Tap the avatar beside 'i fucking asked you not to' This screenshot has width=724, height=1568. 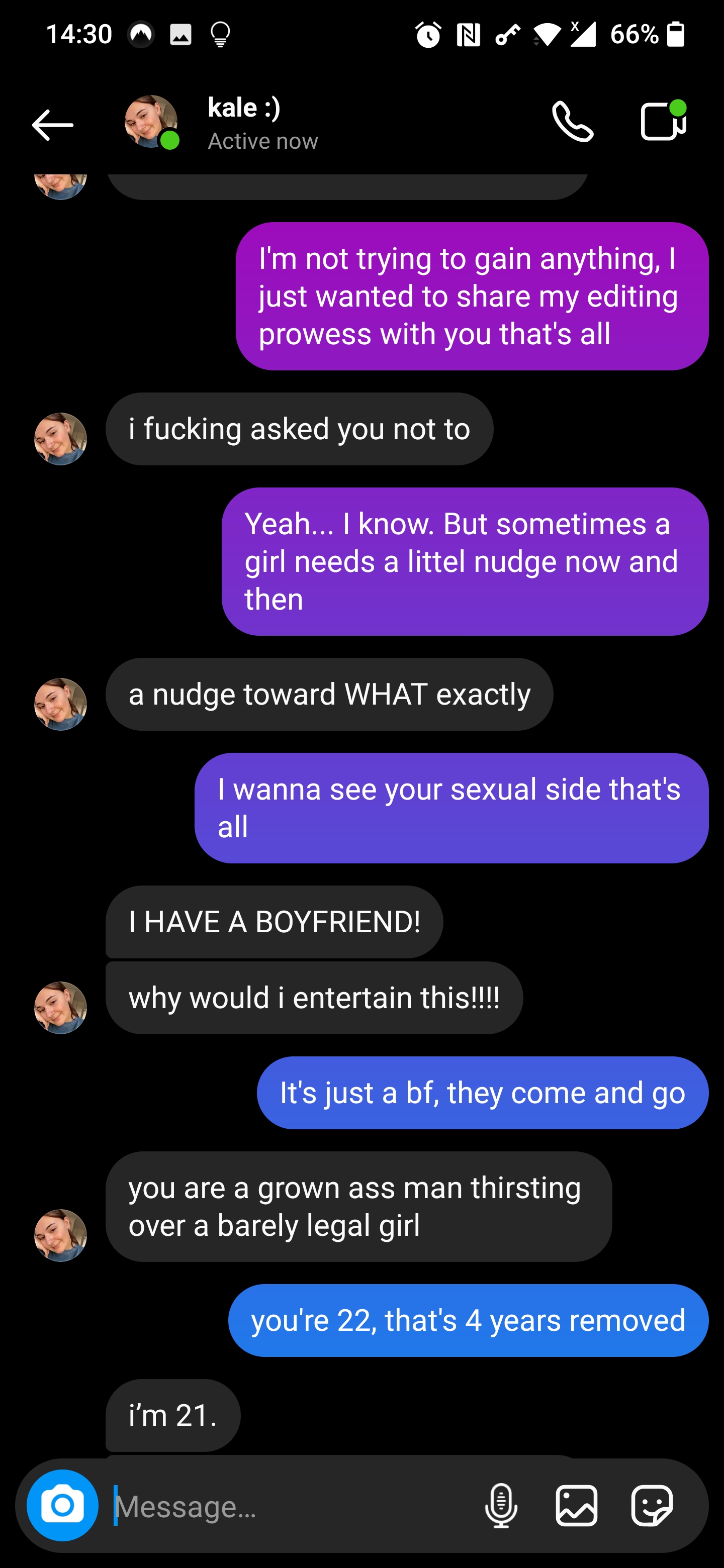click(x=61, y=438)
